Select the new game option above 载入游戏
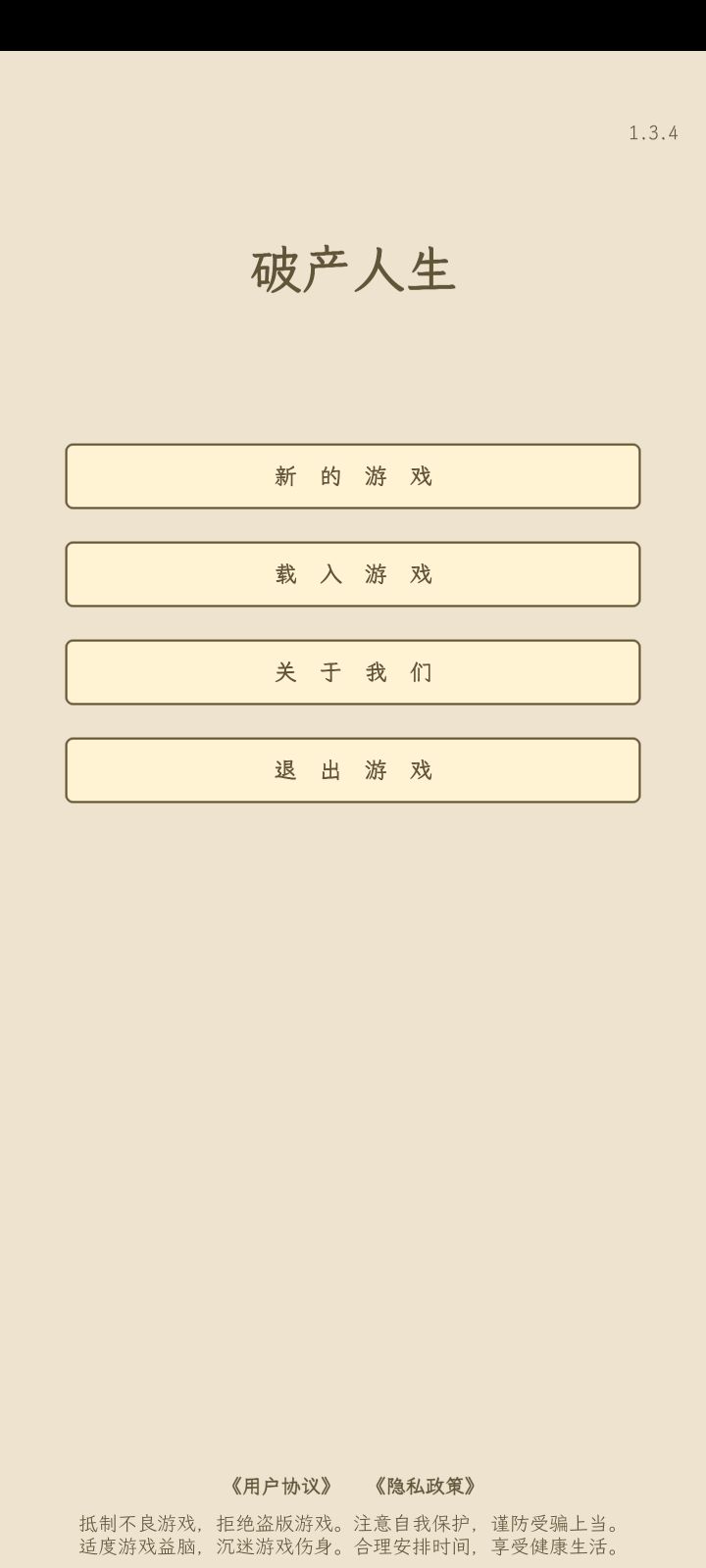Screen dimensions: 706x1568 353,476
